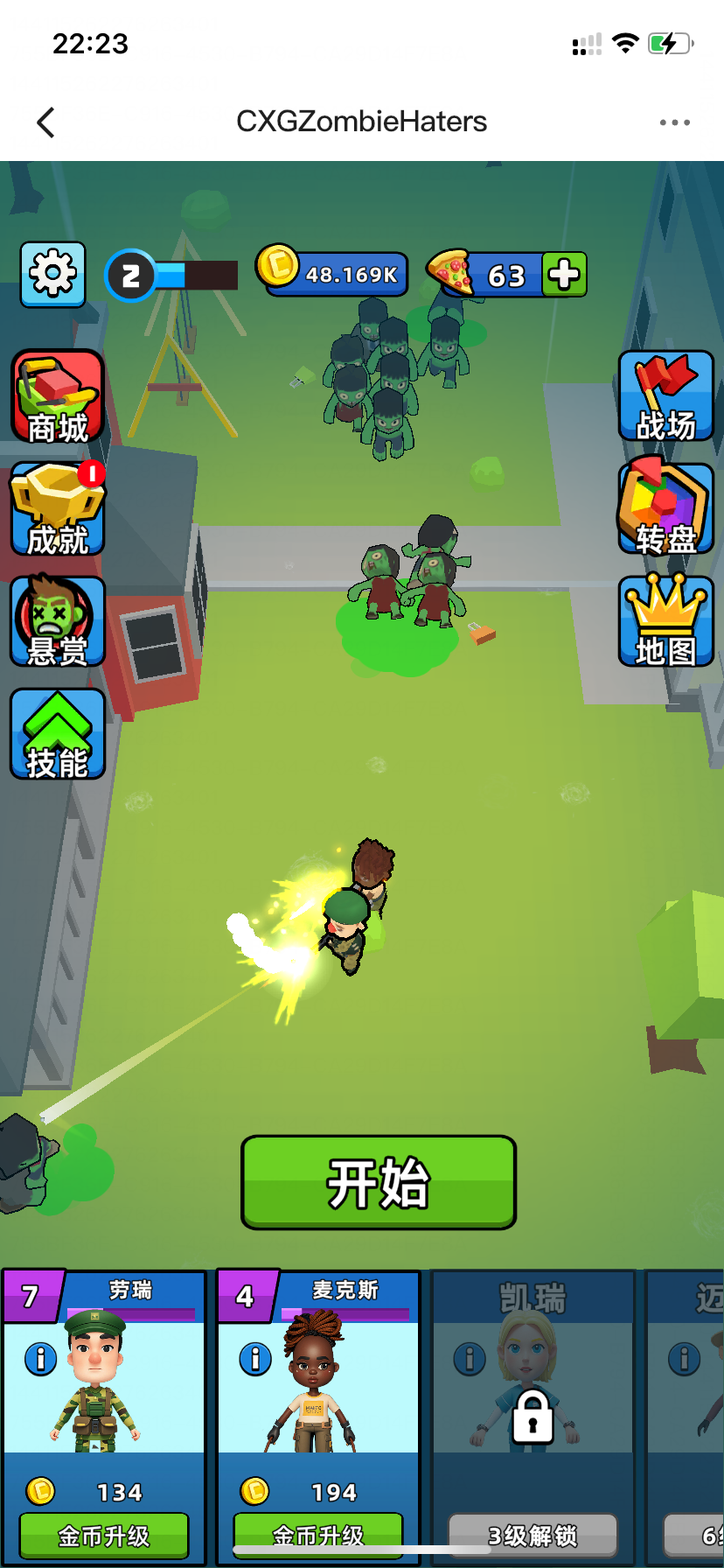Open the 技能 skills menu
The width and height of the screenshot is (724, 1568).
pos(58,733)
